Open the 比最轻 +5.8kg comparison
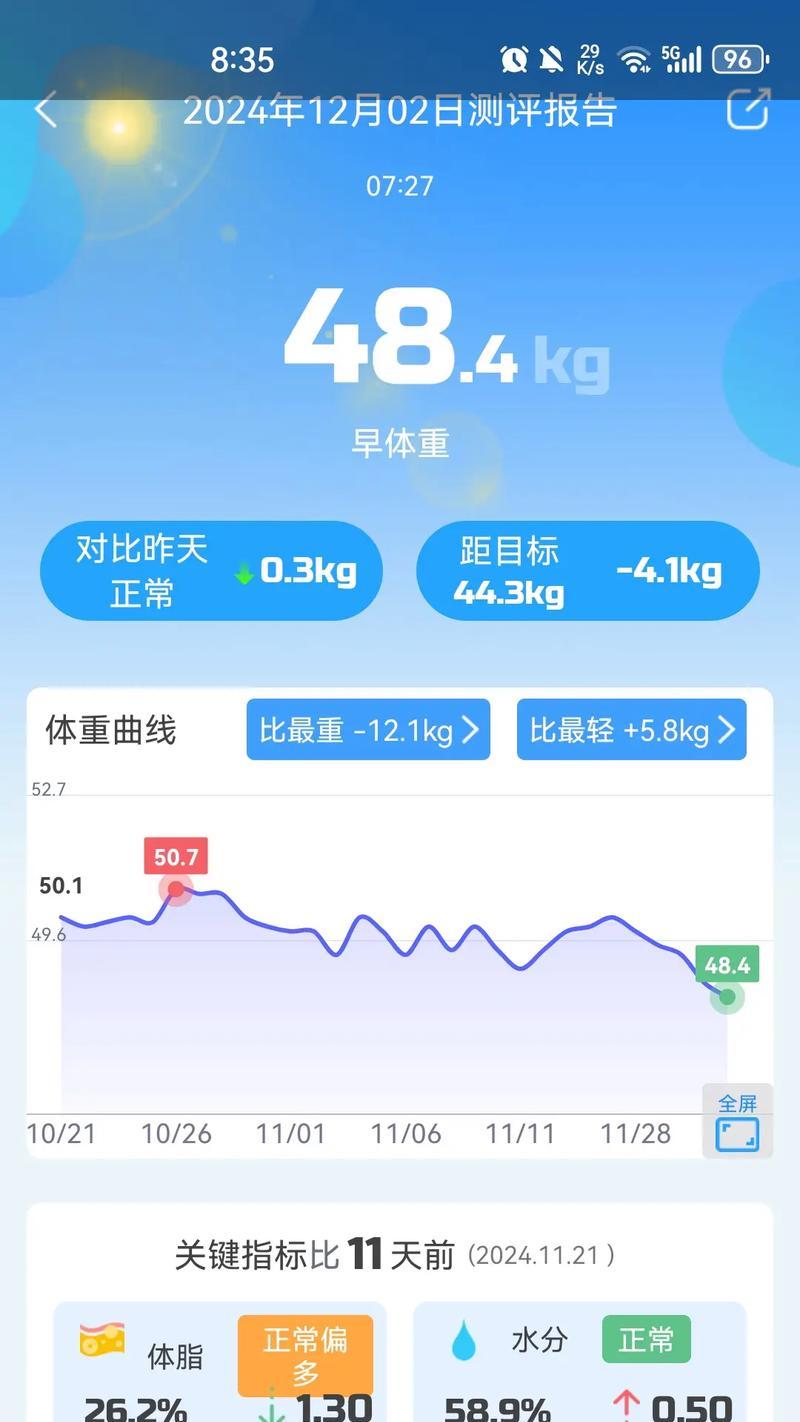Viewport: 800px width, 1422px height. 631,730
